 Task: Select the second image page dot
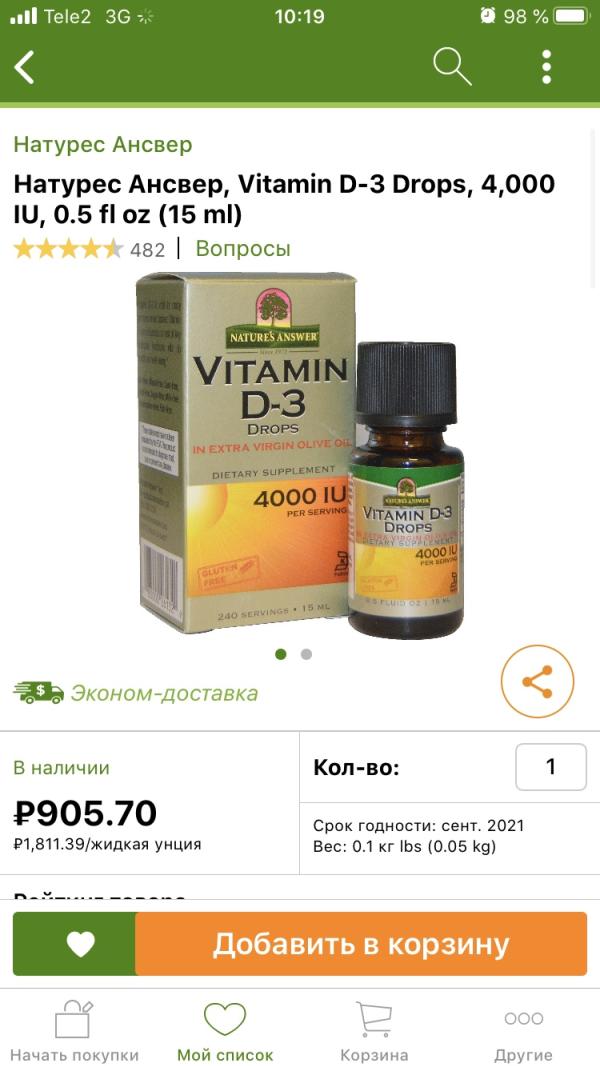coord(306,654)
